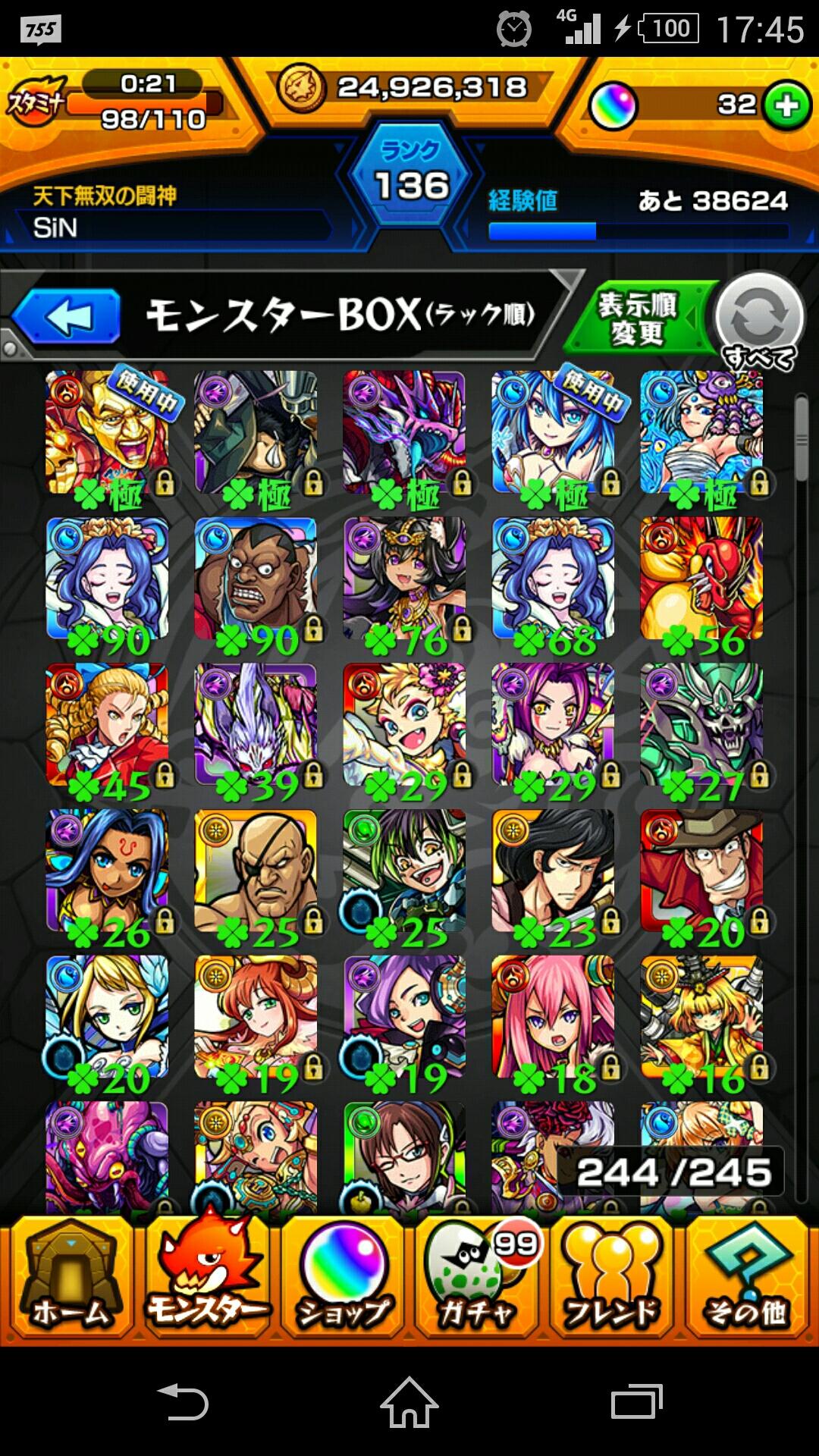
Task: Select the green skull knight with luck 27
Action: pos(701,726)
